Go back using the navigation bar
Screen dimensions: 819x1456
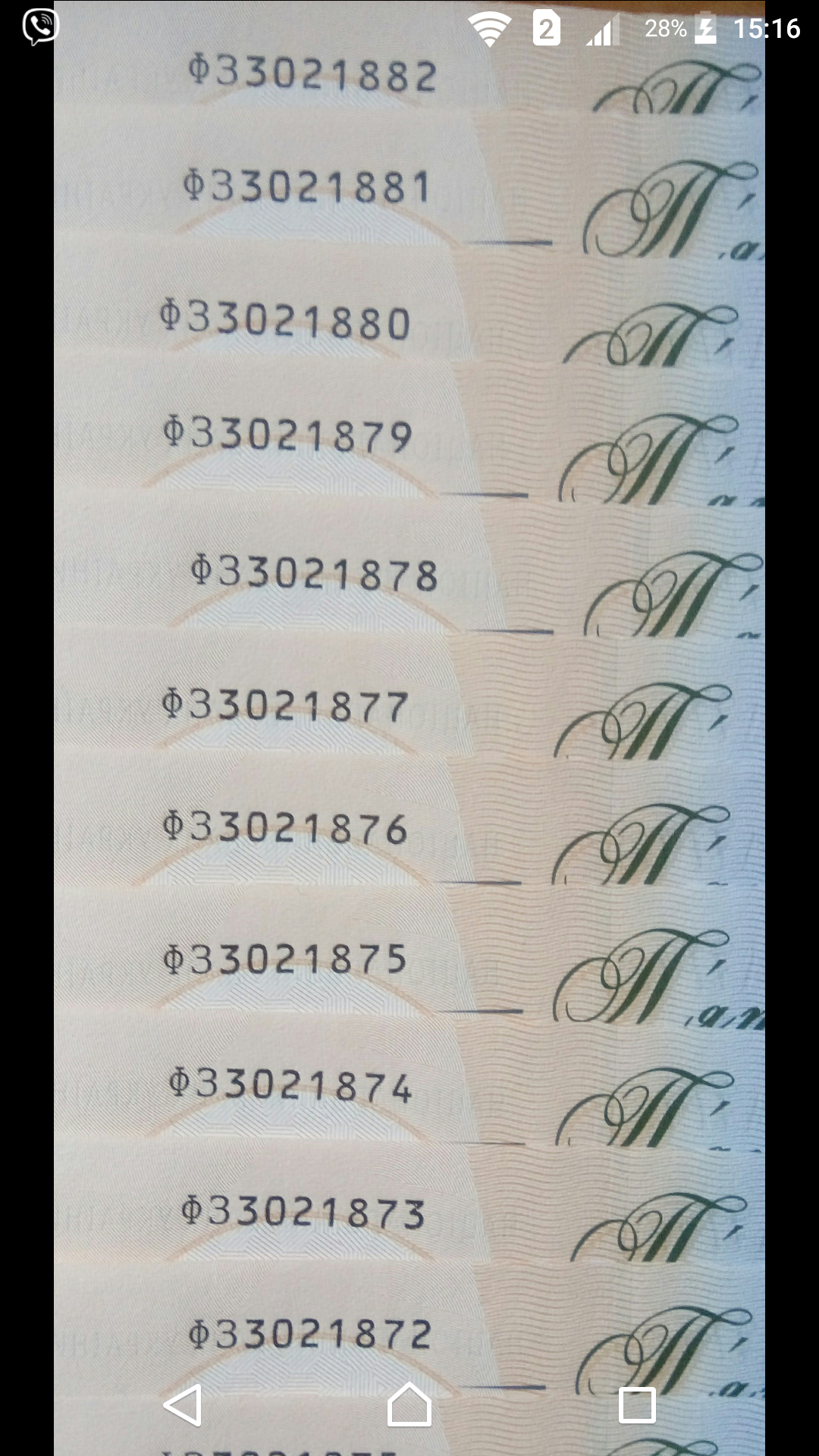pos(183,1405)
